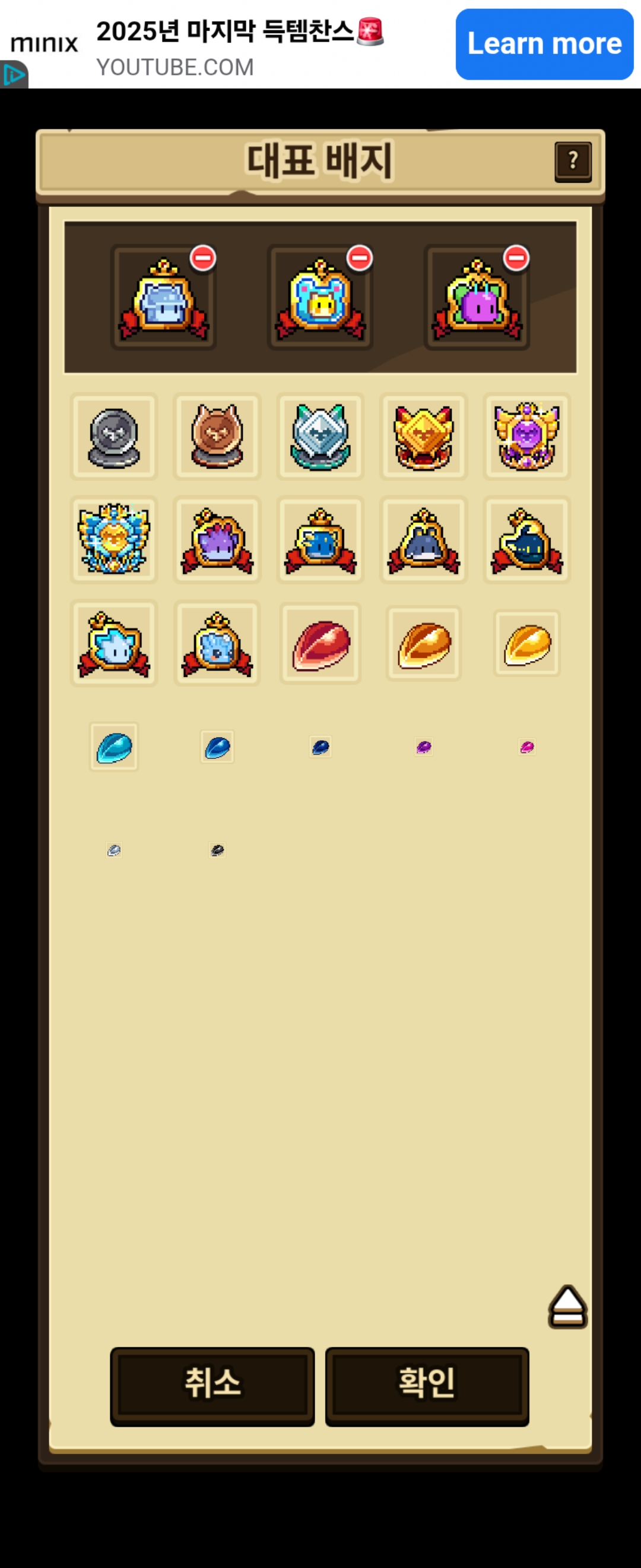Open the Learn more ad button

click(544, 44)
